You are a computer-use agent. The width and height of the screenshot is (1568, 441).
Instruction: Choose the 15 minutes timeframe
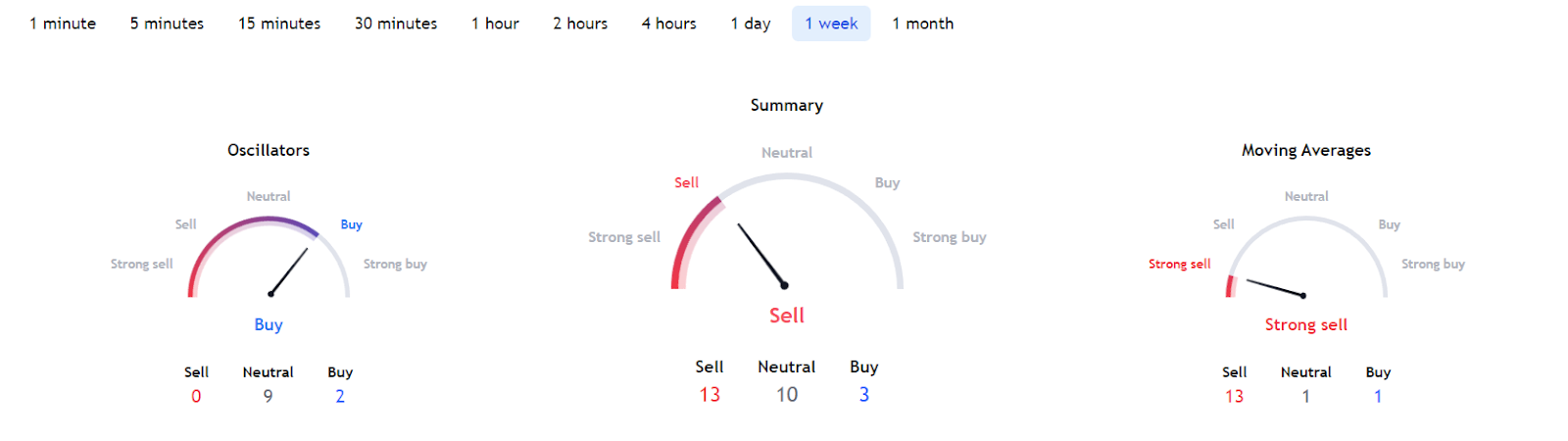279,24
